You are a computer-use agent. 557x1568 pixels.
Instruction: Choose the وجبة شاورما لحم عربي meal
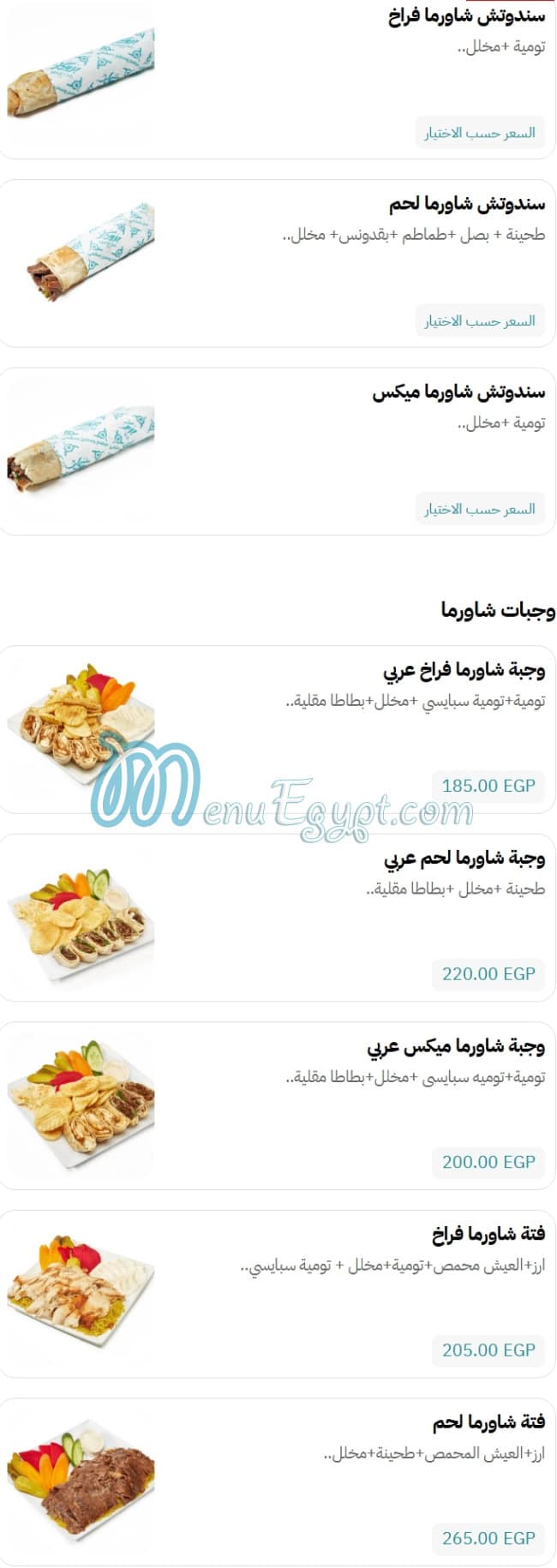464,858
